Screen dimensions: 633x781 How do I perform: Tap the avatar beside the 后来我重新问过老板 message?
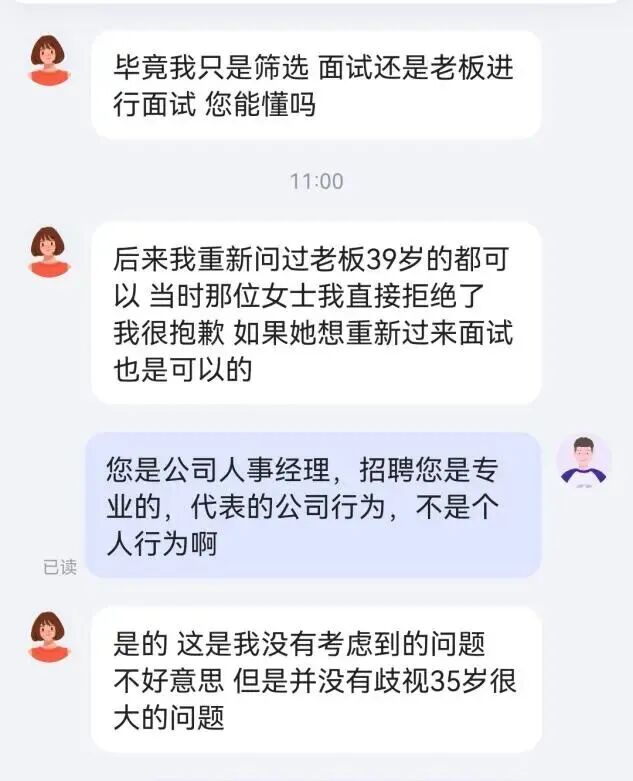pos(48,251)
